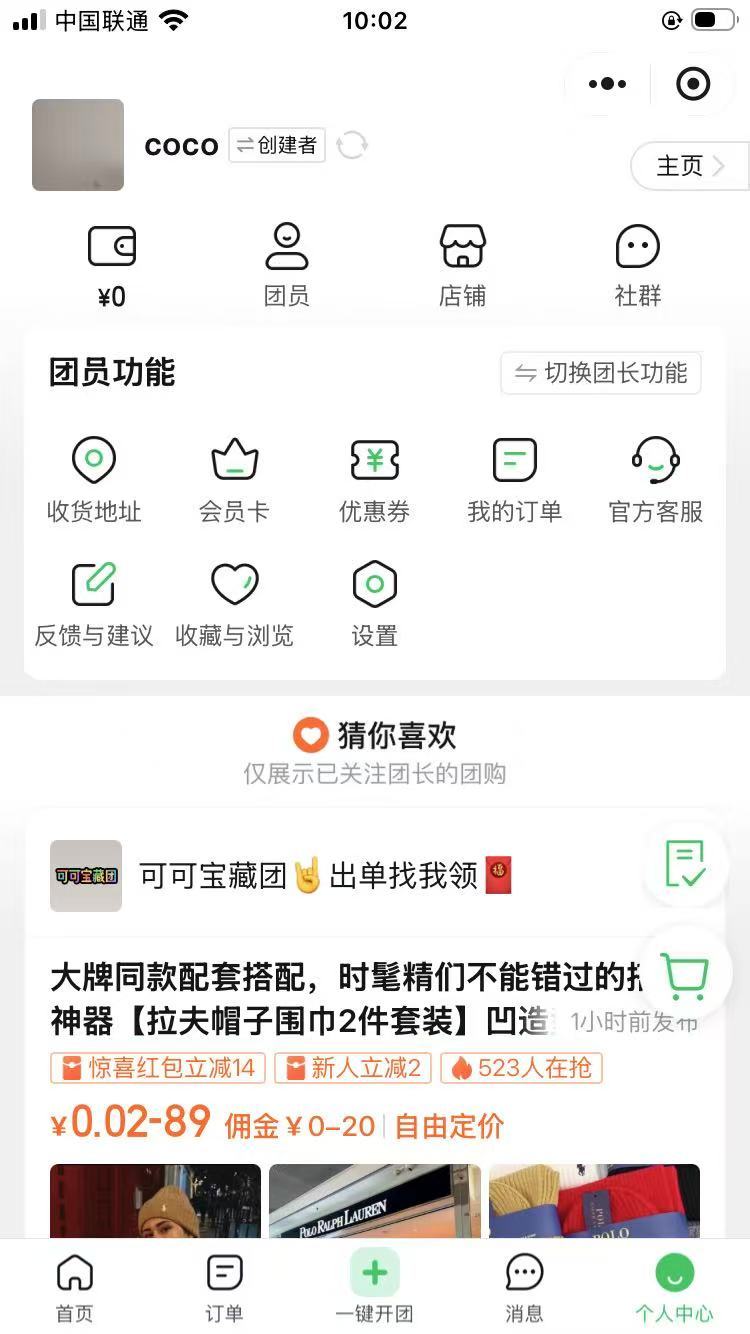Open 会员卡 membership card
The height and width of the screenshot is (1334, 750).
[234, 481]
